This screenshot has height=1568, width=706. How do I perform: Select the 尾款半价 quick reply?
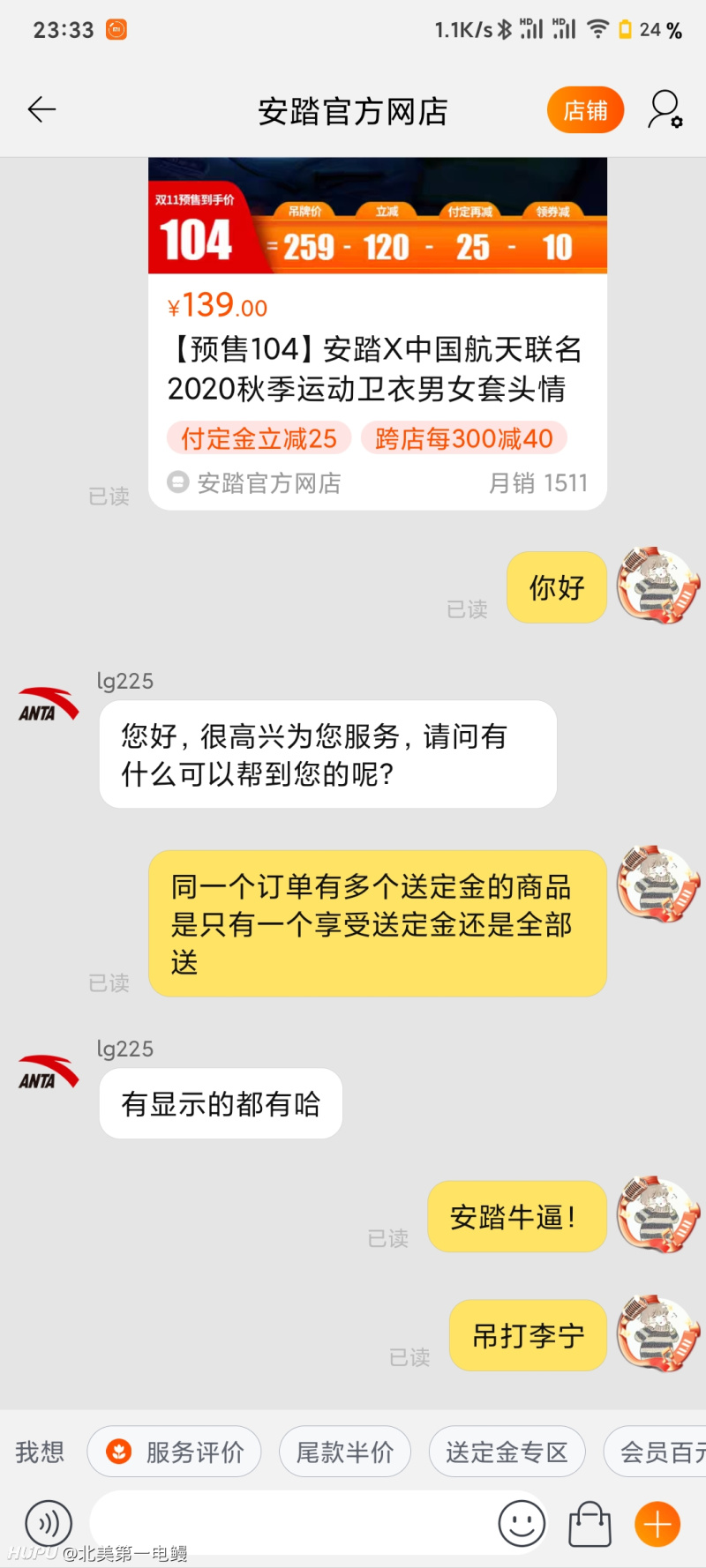(x=344, y=1451)
